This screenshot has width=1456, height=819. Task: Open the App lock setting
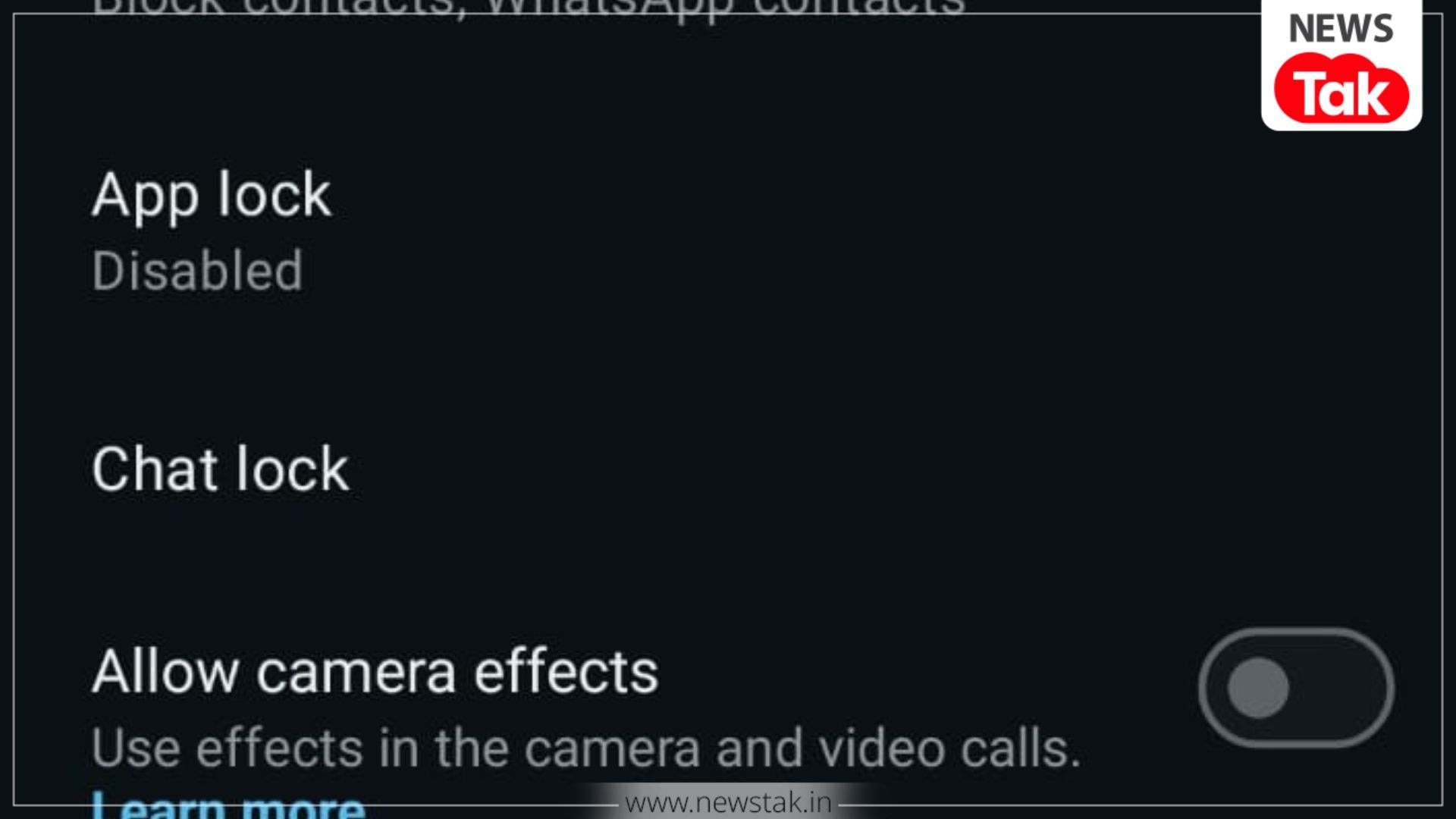pyautogui.click(x=212, y=227)
